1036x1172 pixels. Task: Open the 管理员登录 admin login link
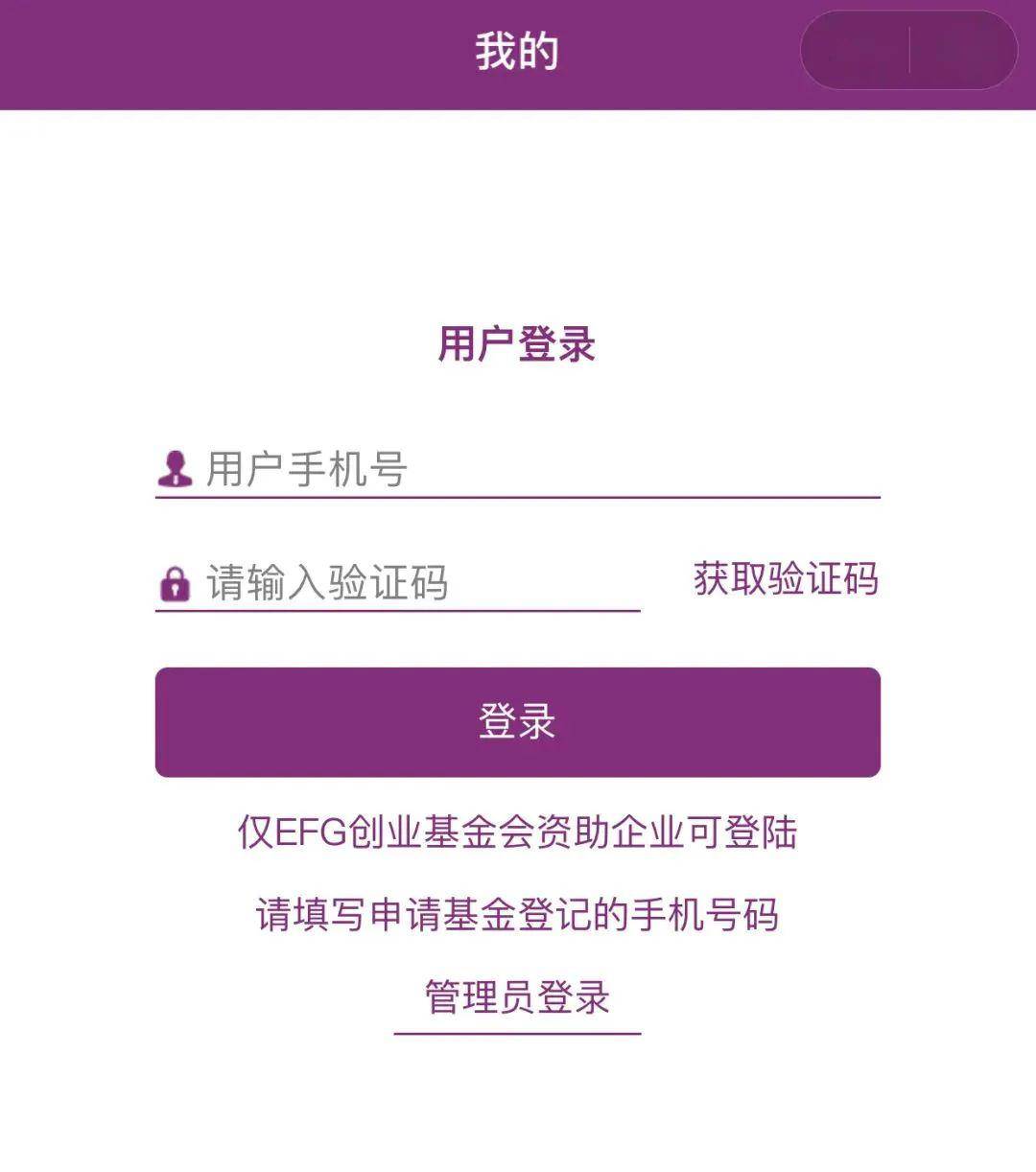[517, 997]
